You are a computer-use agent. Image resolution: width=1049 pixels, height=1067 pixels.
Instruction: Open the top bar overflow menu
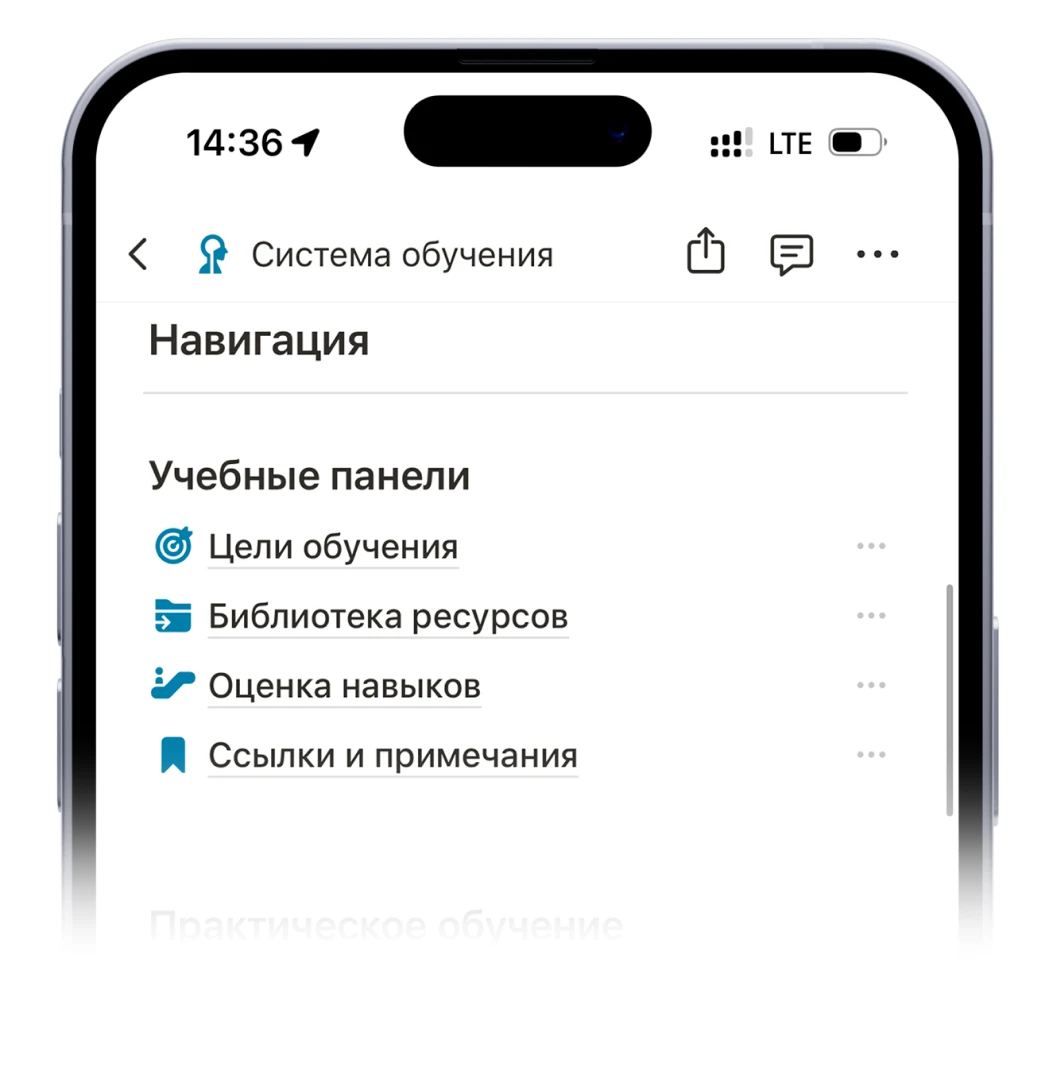877,255
